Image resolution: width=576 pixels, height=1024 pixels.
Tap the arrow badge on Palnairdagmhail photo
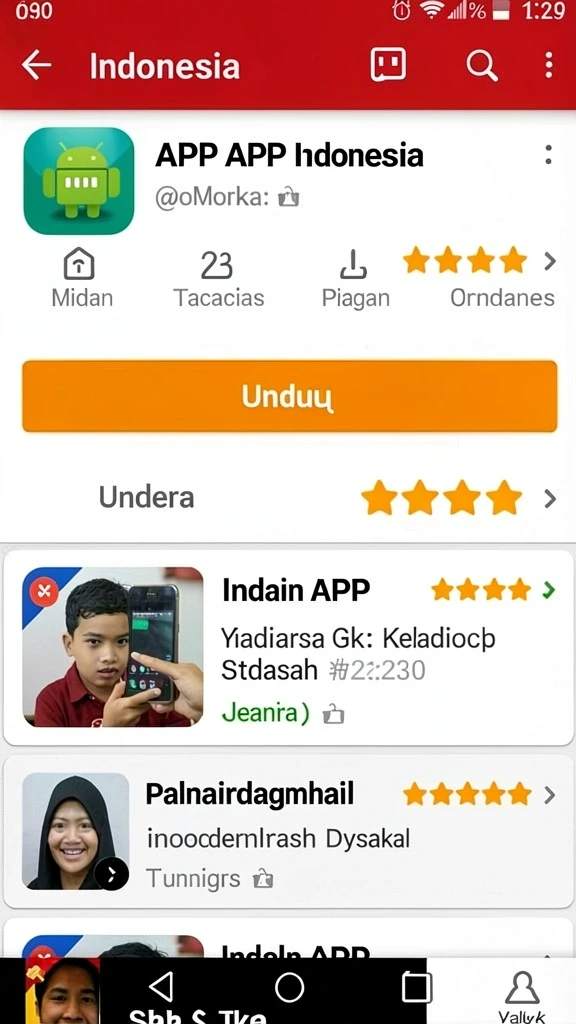[112, 872]
